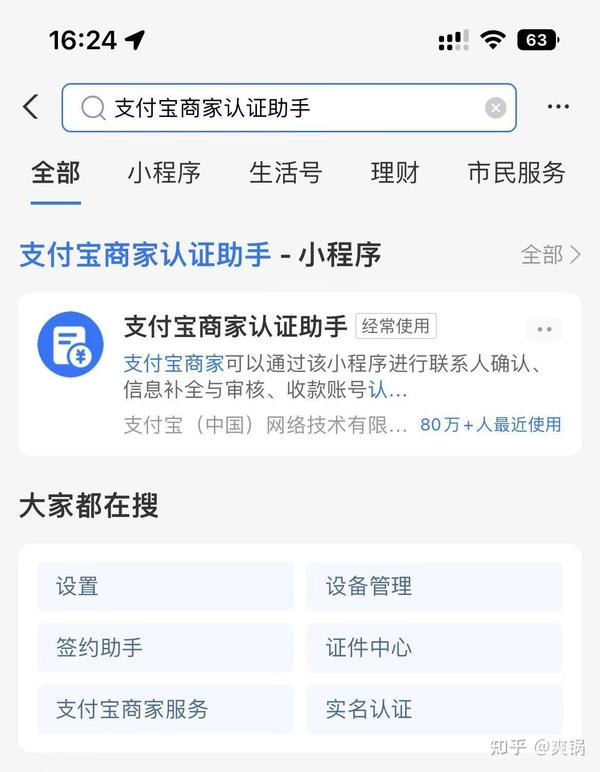Tap the search field with 支付宝商家认证助手
Image resolution: width=600 pixels, height=772 pixels.
pyautogui.click(x=280, y=108)
